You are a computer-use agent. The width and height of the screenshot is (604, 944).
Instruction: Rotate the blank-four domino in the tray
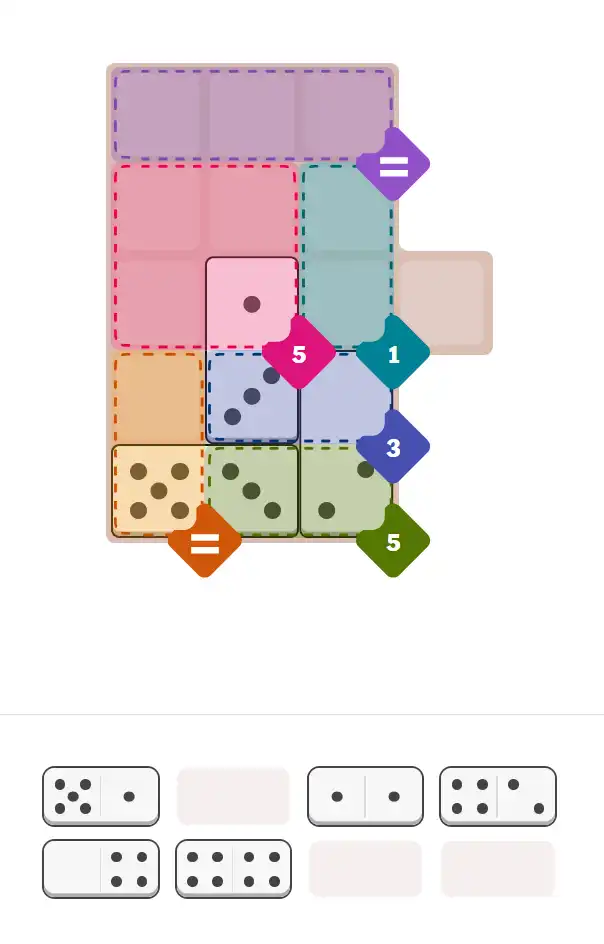point(101,868)
